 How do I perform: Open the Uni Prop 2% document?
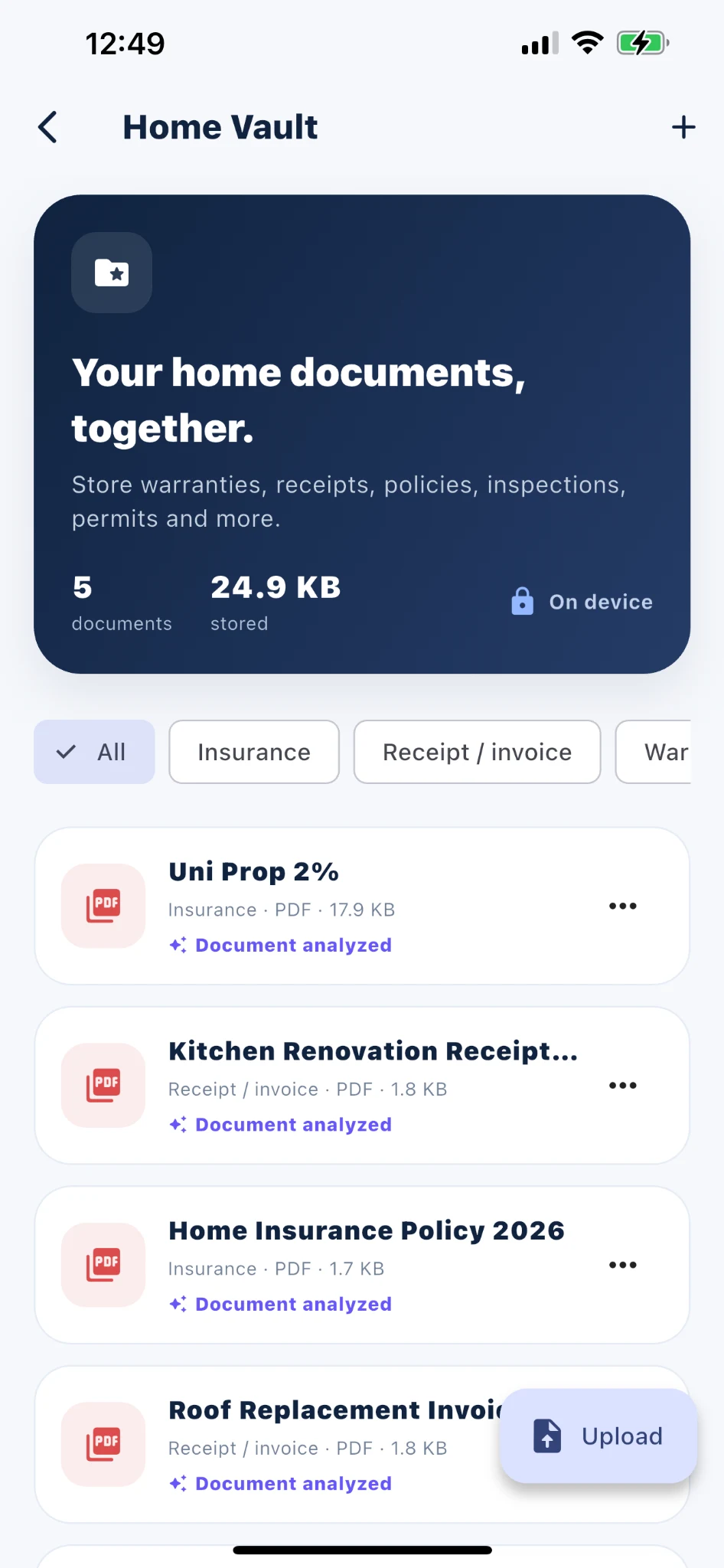coord(362,906)
